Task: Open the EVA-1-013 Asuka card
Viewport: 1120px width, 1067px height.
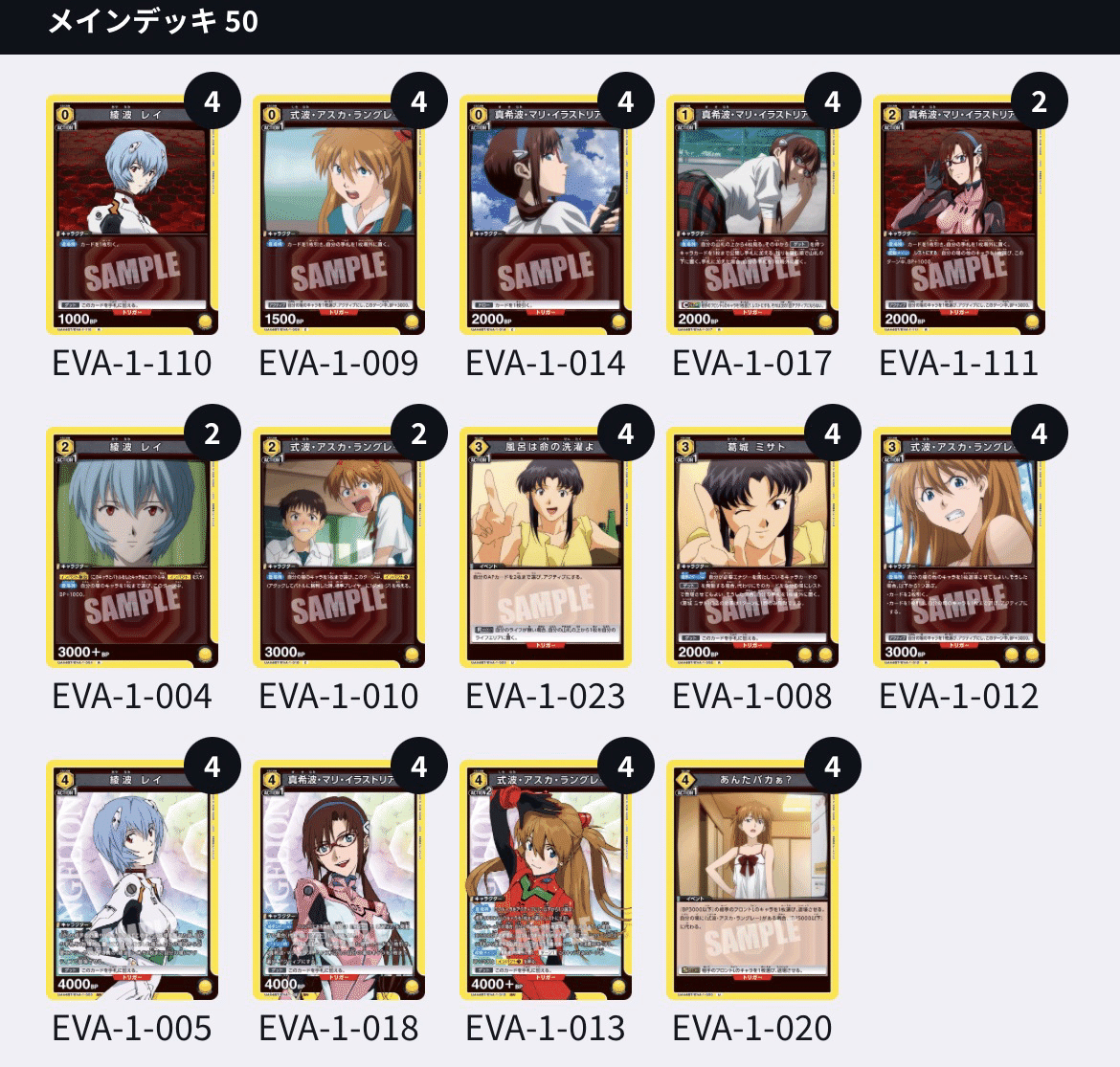Action: point(546,880)
